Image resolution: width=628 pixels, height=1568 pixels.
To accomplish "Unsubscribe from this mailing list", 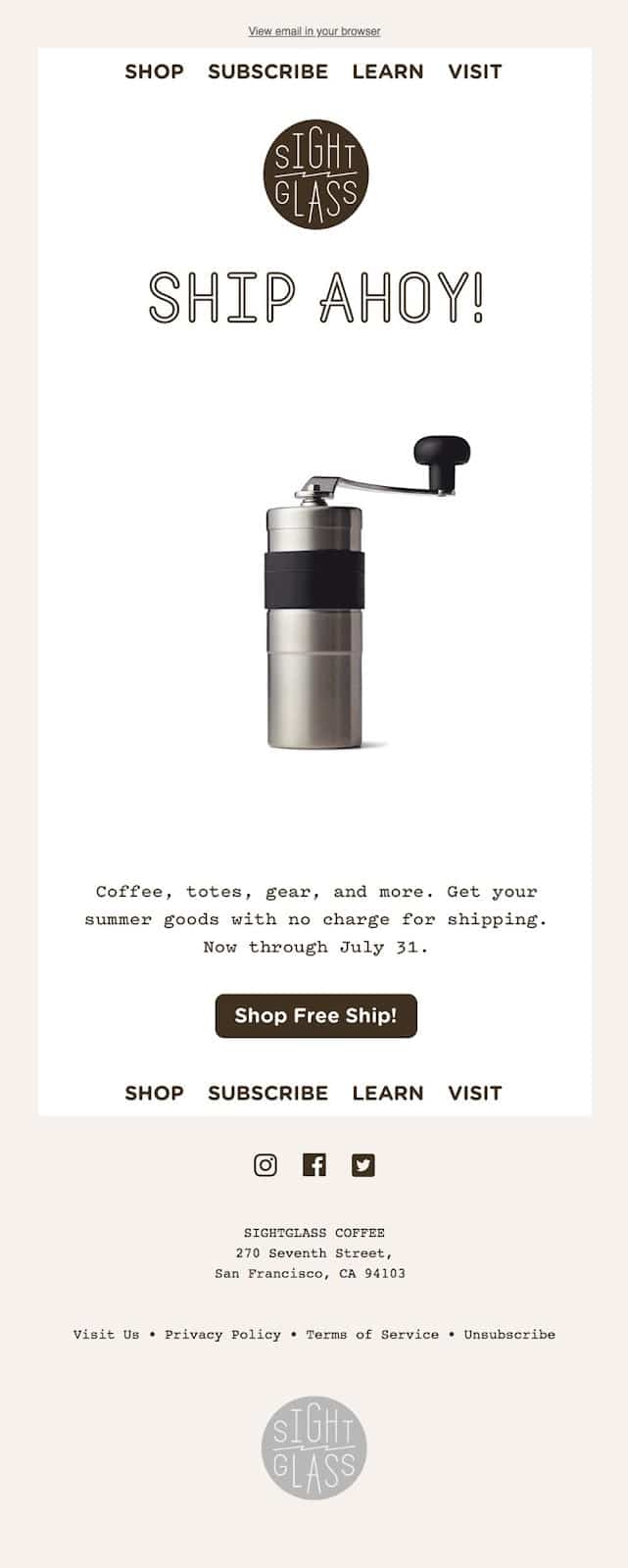I will click(509, 1334).
